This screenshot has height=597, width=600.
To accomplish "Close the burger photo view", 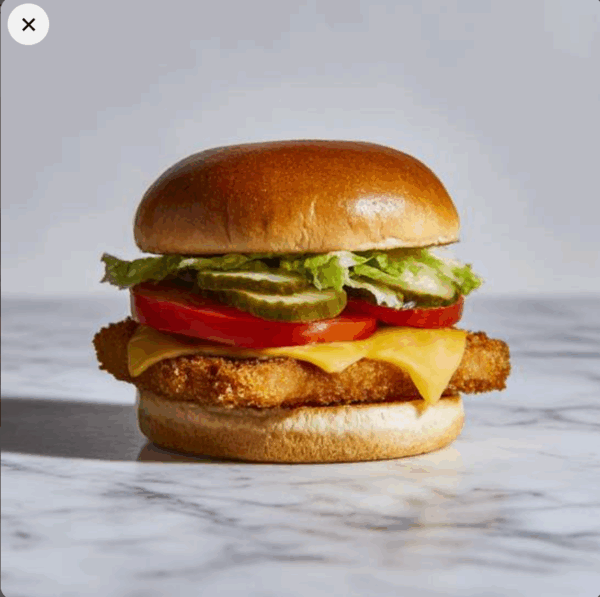I will [x=28, y=24].
